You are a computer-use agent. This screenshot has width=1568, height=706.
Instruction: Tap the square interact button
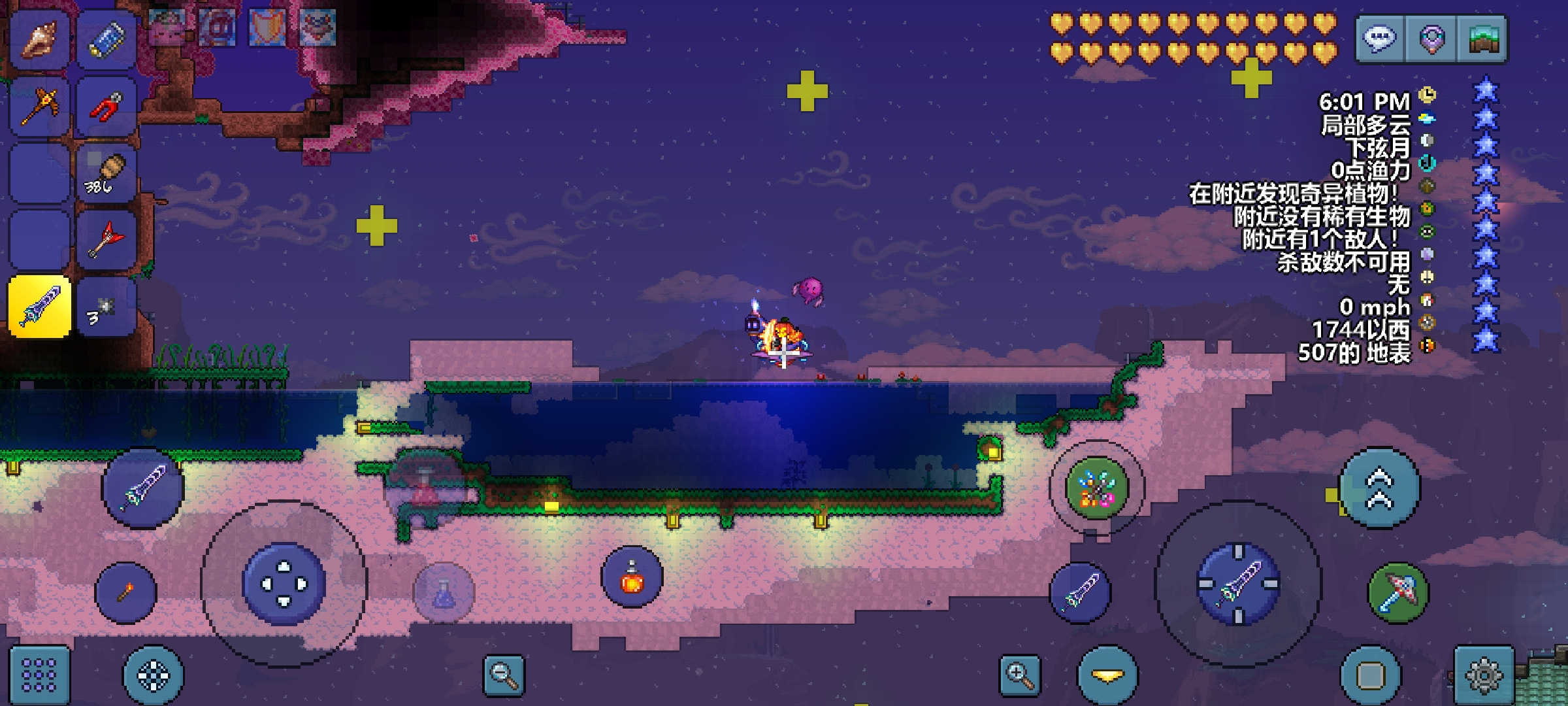click(1370, 675)
